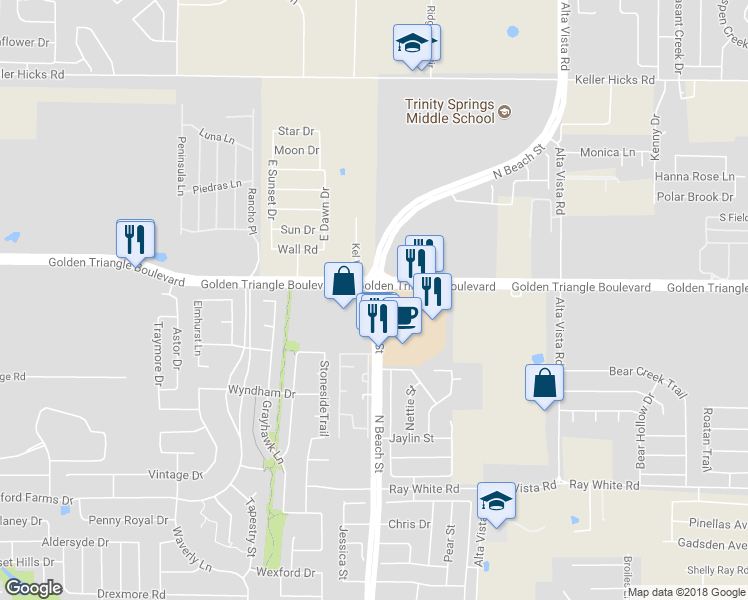748x600 pixels.
Task: Open the school marker above Keller Hicks Rd
Action: point(413,44)
